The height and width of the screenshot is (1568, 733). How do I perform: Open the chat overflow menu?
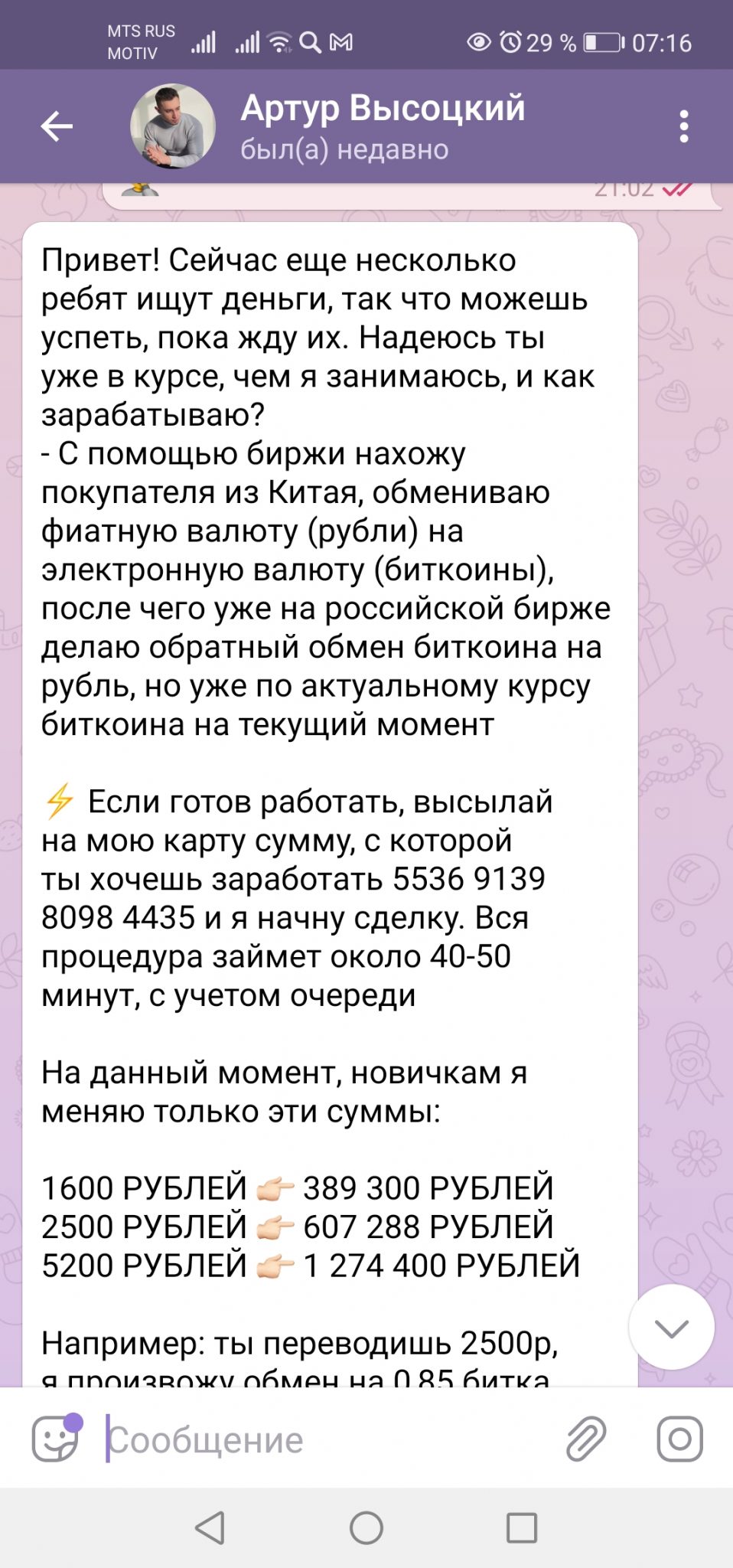pyautogui.click(x=684, y=126)
